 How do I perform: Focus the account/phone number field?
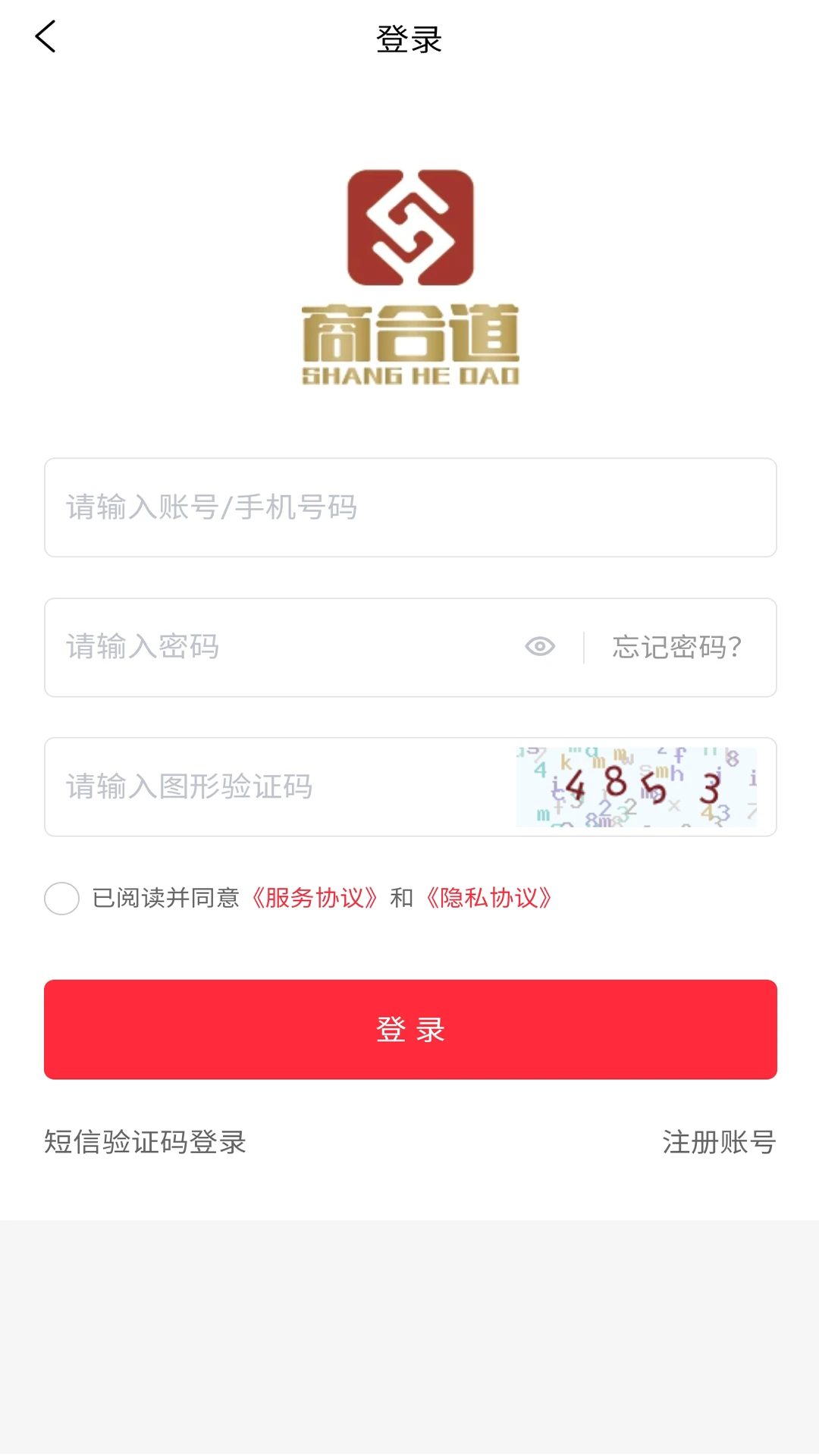tap(409, 507)
